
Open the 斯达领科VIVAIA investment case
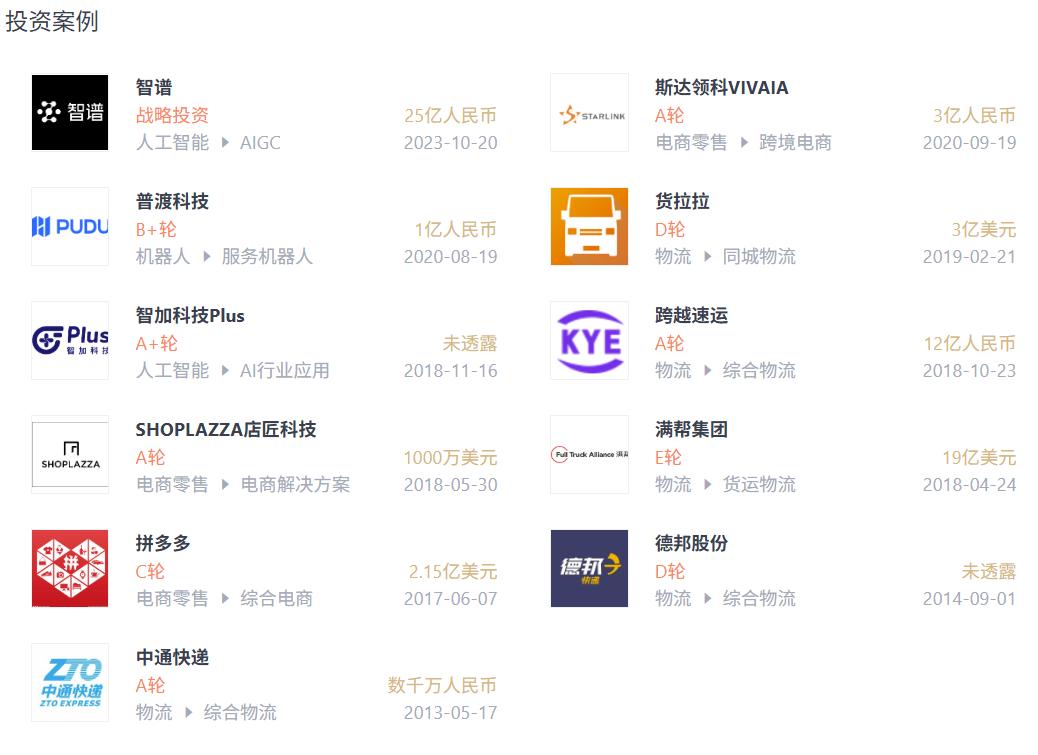(721, 88)
